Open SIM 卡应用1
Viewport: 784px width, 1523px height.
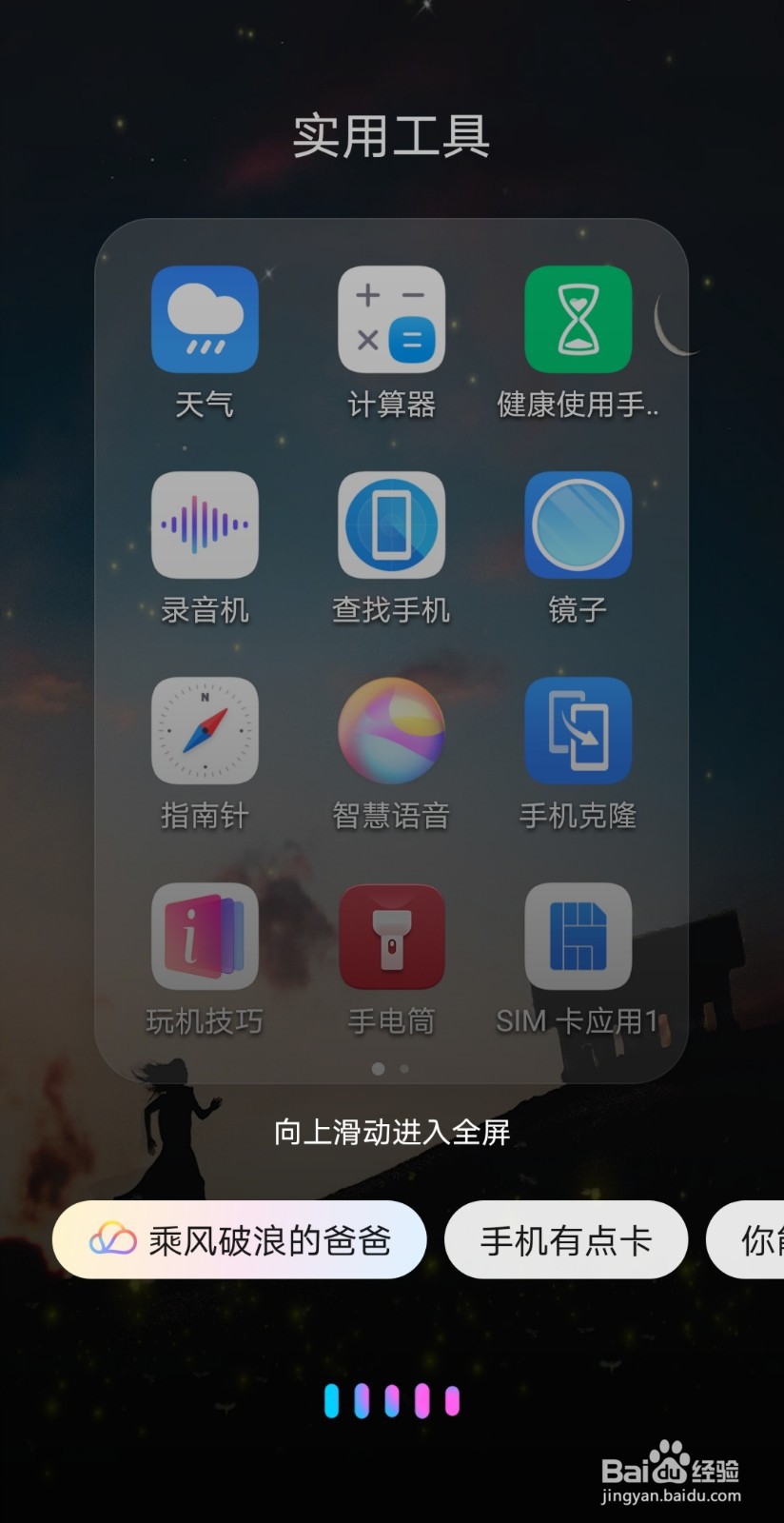(x=578, y=938)
